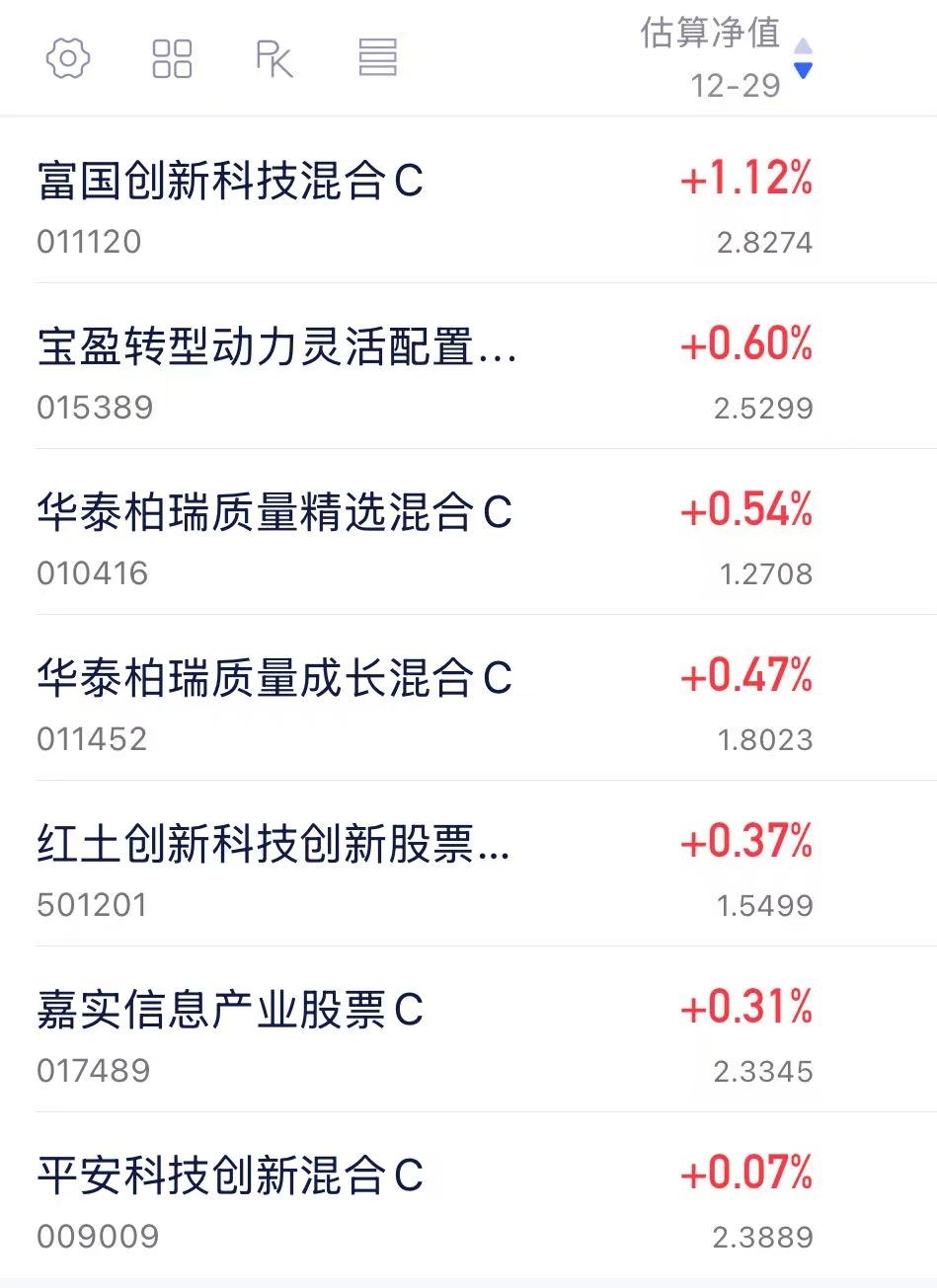The image size is (937, 1288).
Task: Open 富国创新科技混合C fund details
Action: click(468, 200)
